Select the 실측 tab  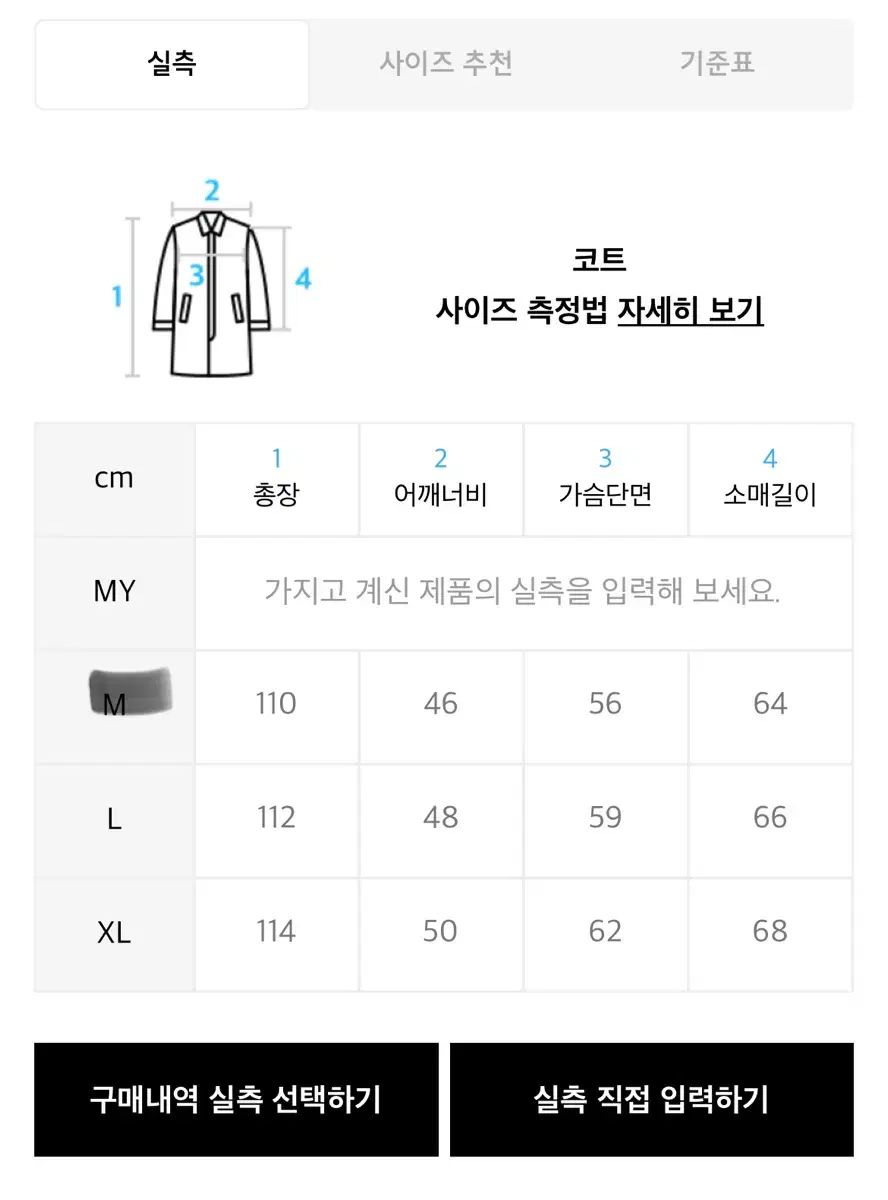172,64
